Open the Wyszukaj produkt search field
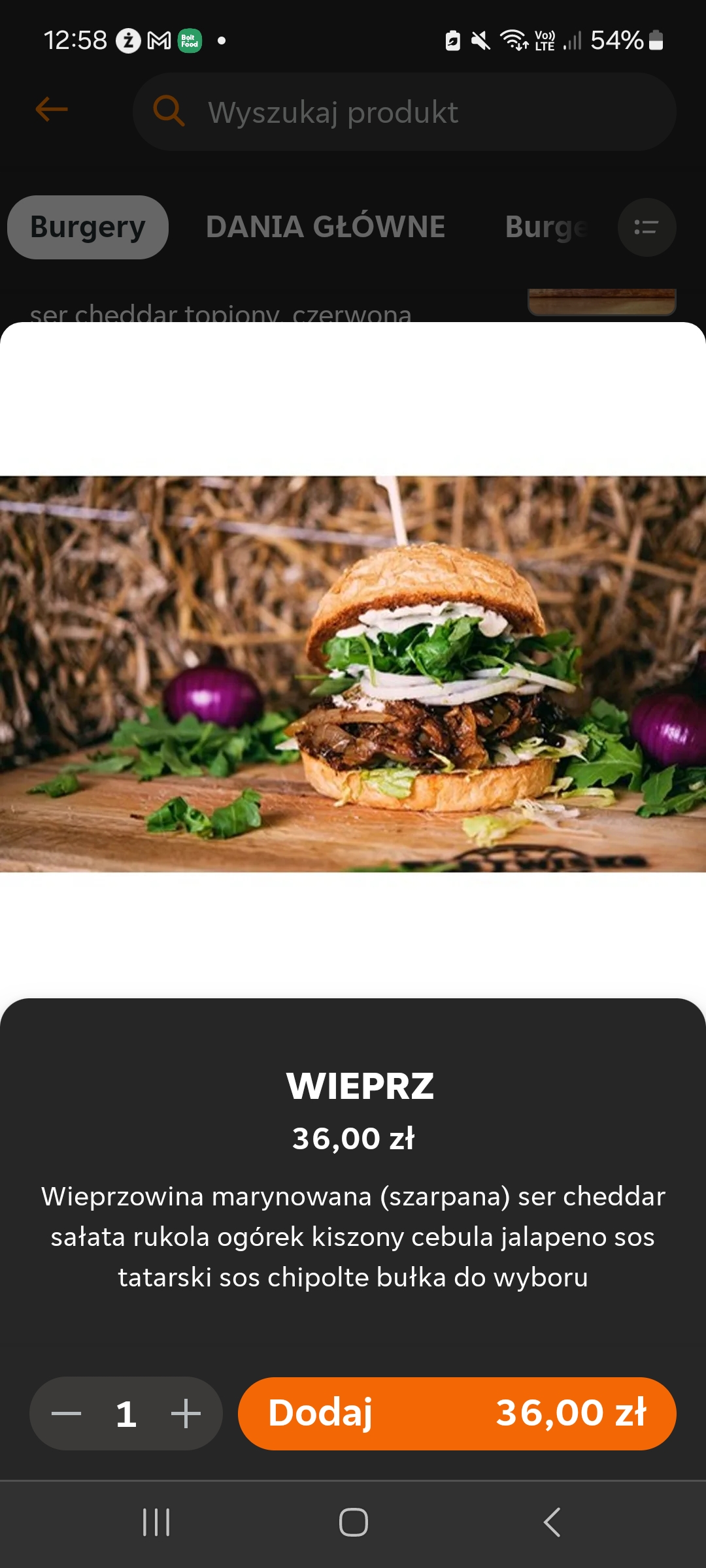The image size is (706, 1568). click(404, 112)
